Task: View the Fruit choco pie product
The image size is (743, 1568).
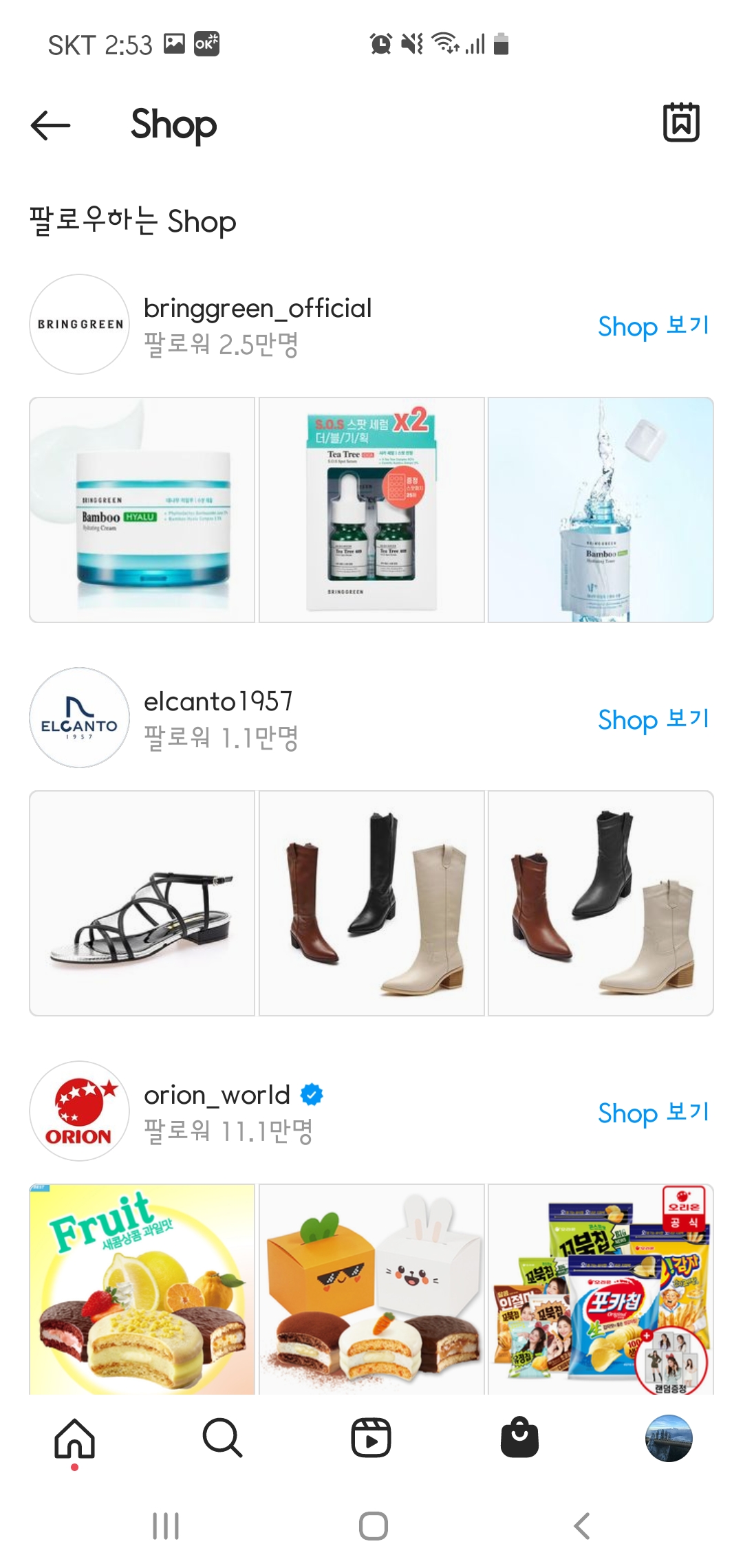Action: [x=142, y=1289]
